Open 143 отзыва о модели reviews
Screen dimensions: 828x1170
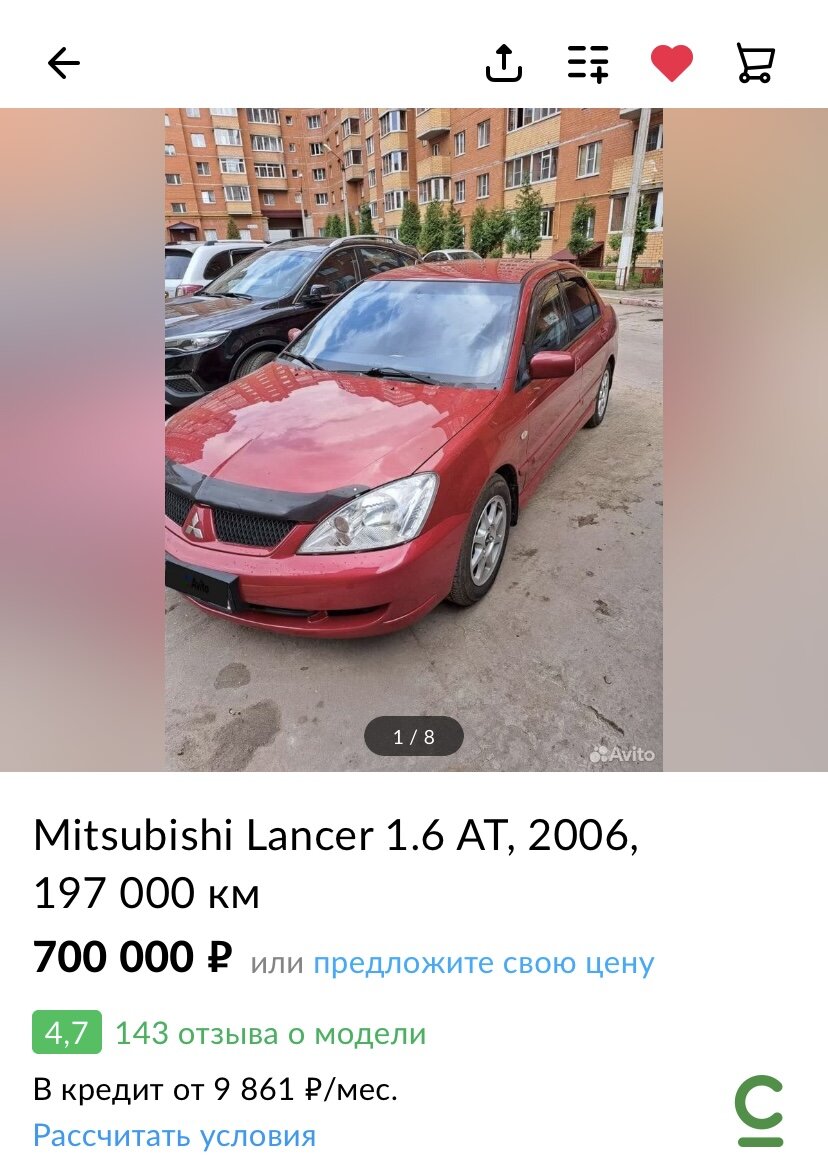click(x=270, y=1031)
